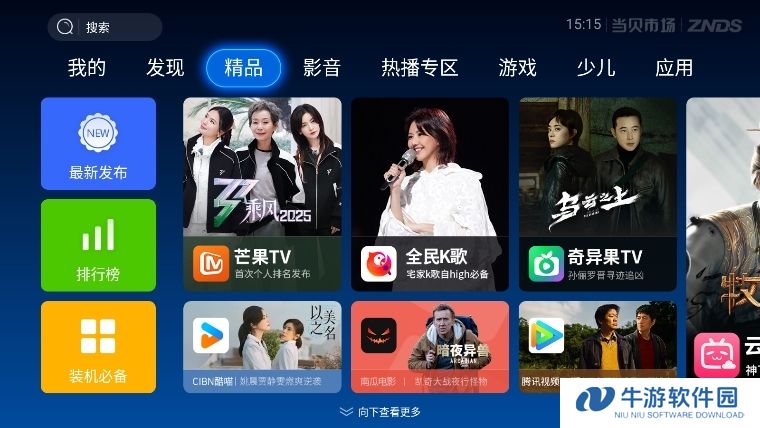Open the 装机必备 tile
This screenshot has width=760, height=428.
[x=98, y=346]
